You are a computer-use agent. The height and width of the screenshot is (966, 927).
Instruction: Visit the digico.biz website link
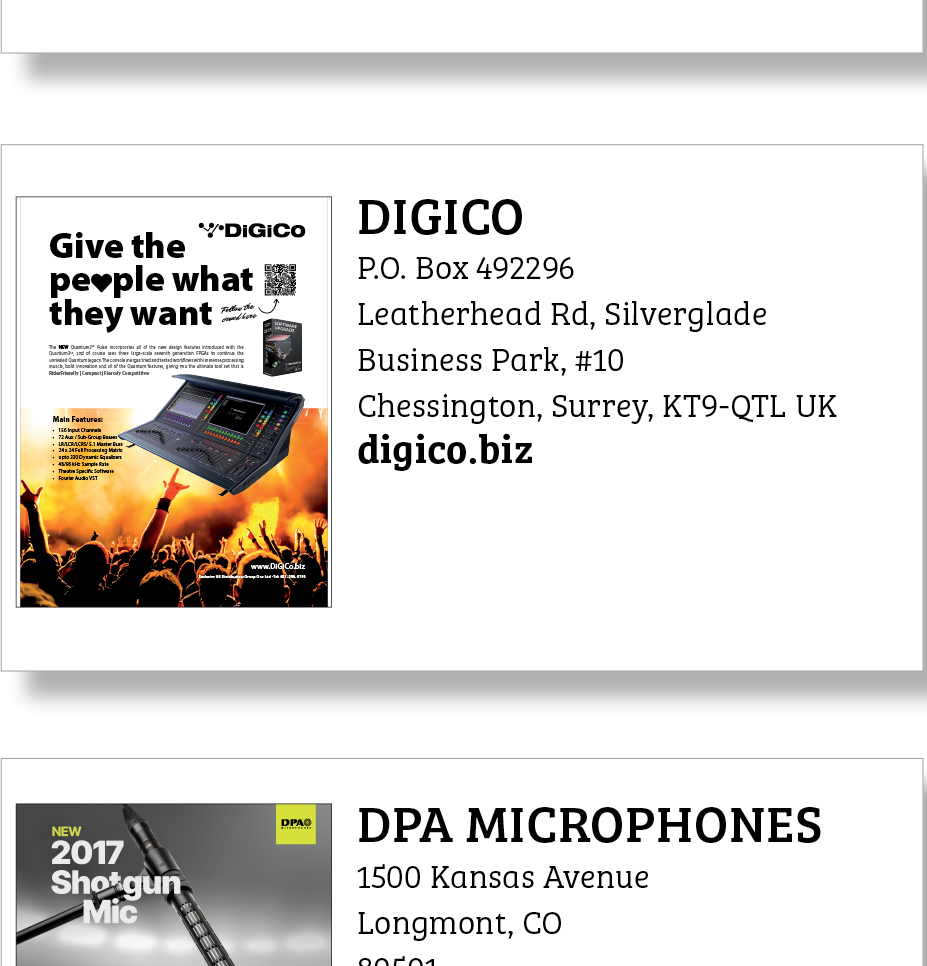pos(445,450)
